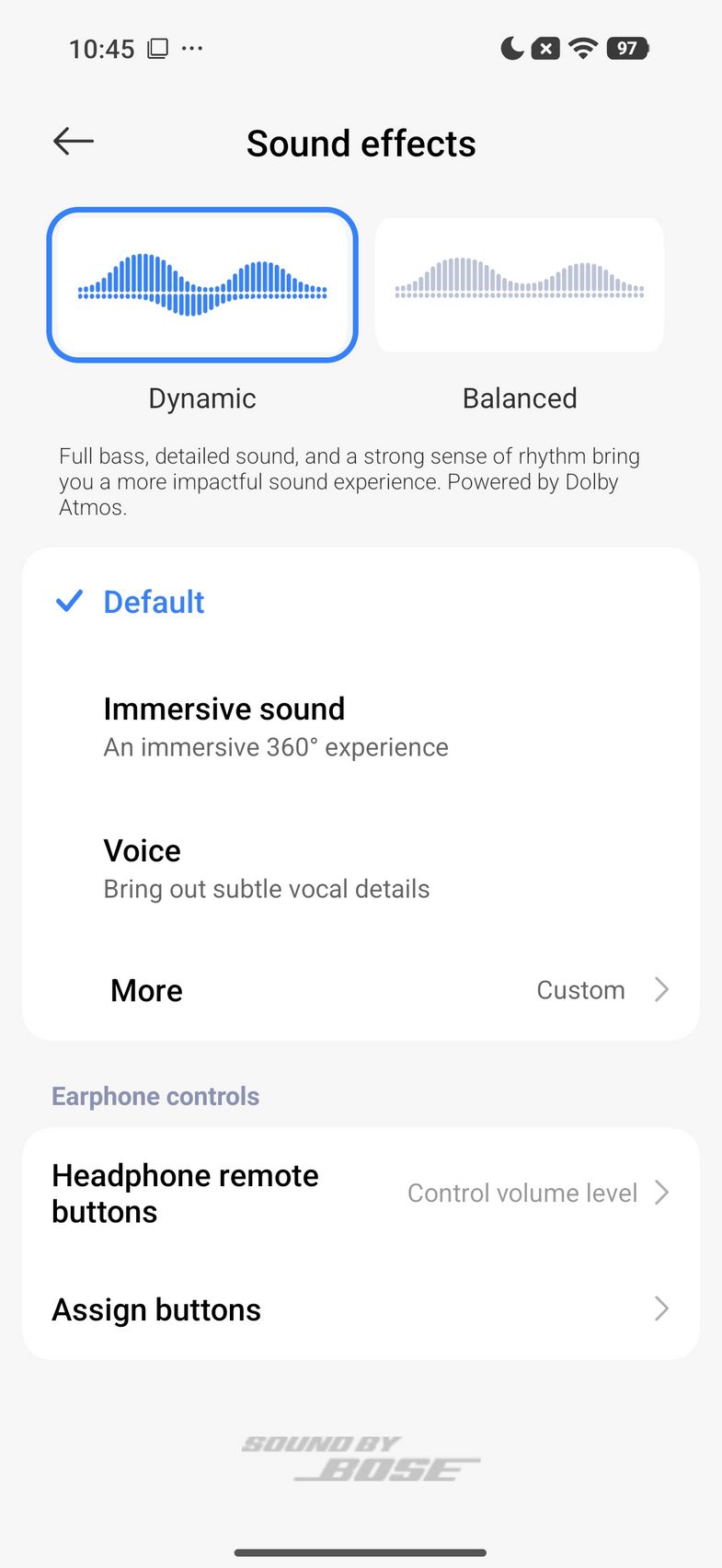Image resolution: width=722 pixels, height=1568 pixels.
Task: Open More custom sound settings
Action: 361,990
